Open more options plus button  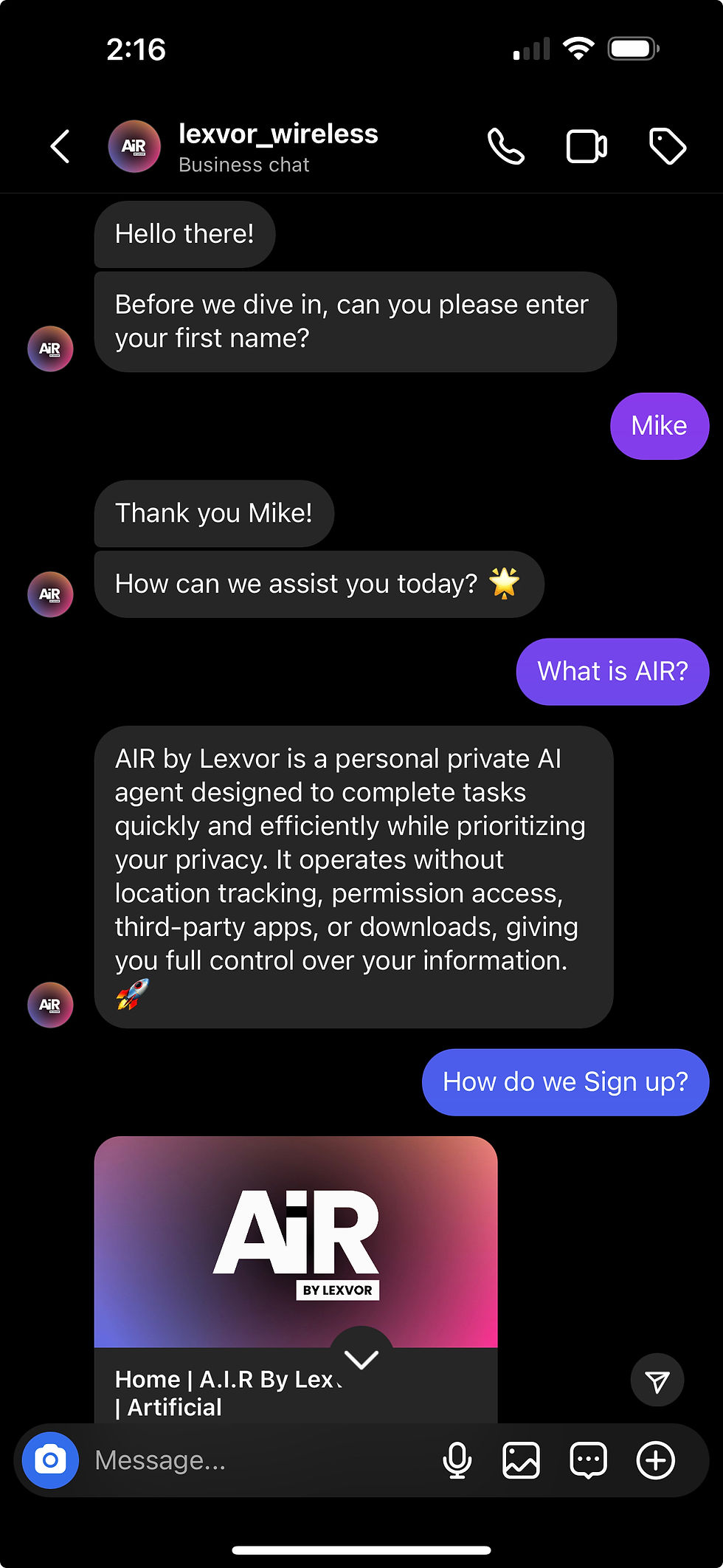pyautogui.click(x=655, y=1460)
